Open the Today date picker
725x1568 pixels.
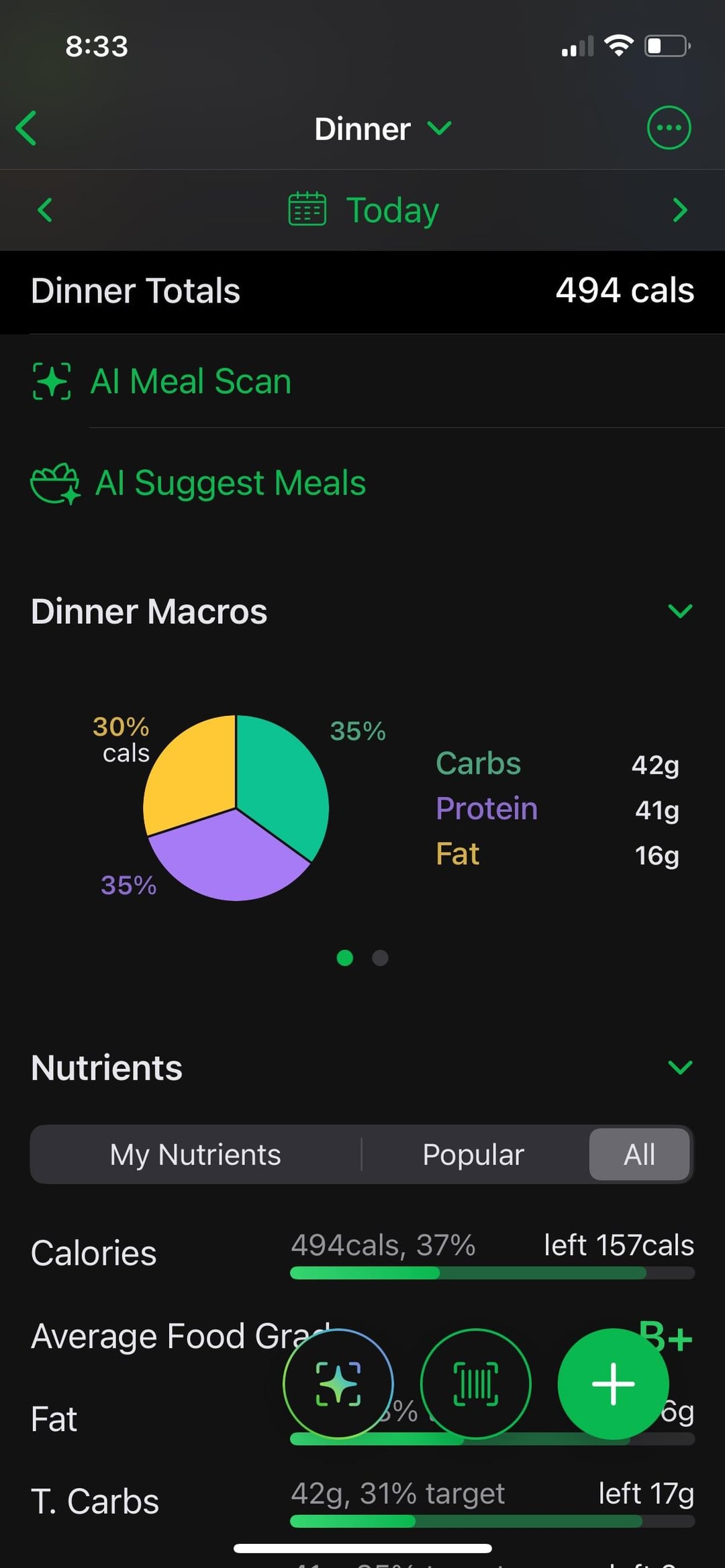364,210
